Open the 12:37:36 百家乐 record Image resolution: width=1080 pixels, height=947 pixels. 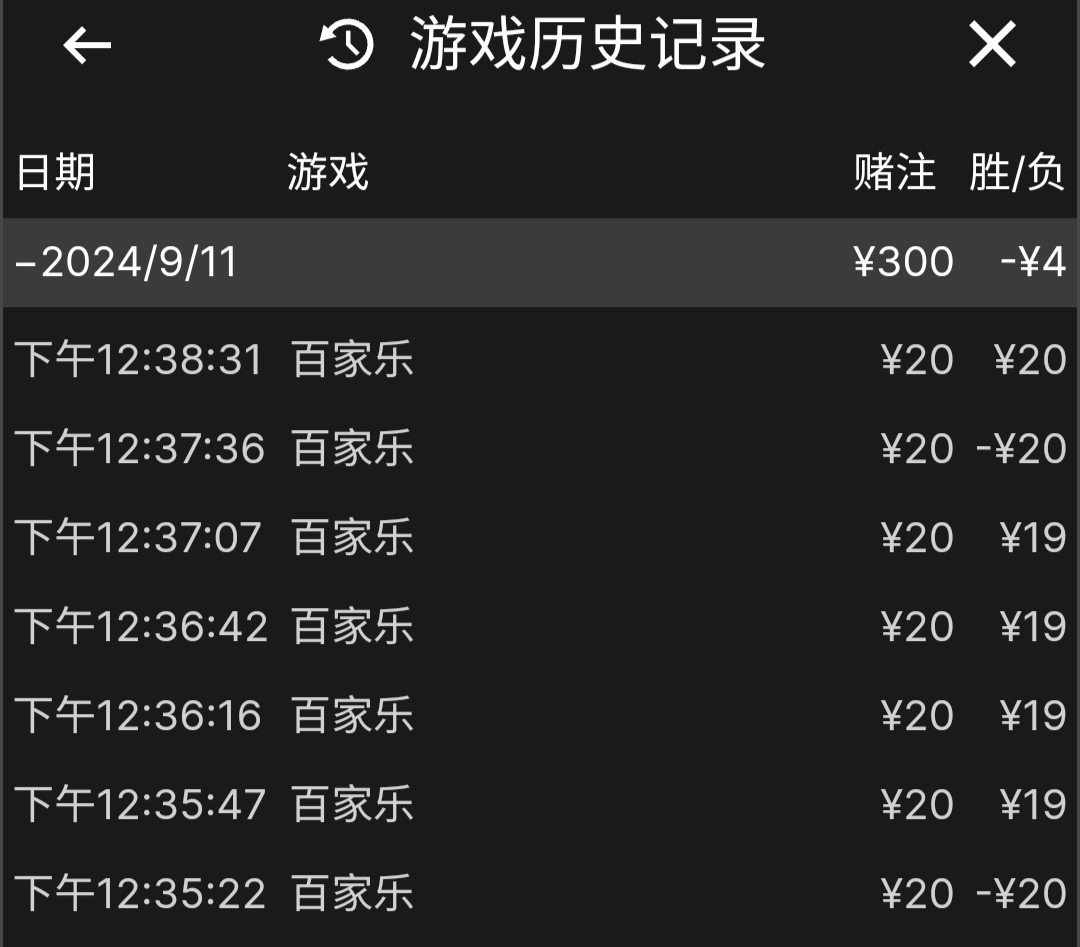540,449
